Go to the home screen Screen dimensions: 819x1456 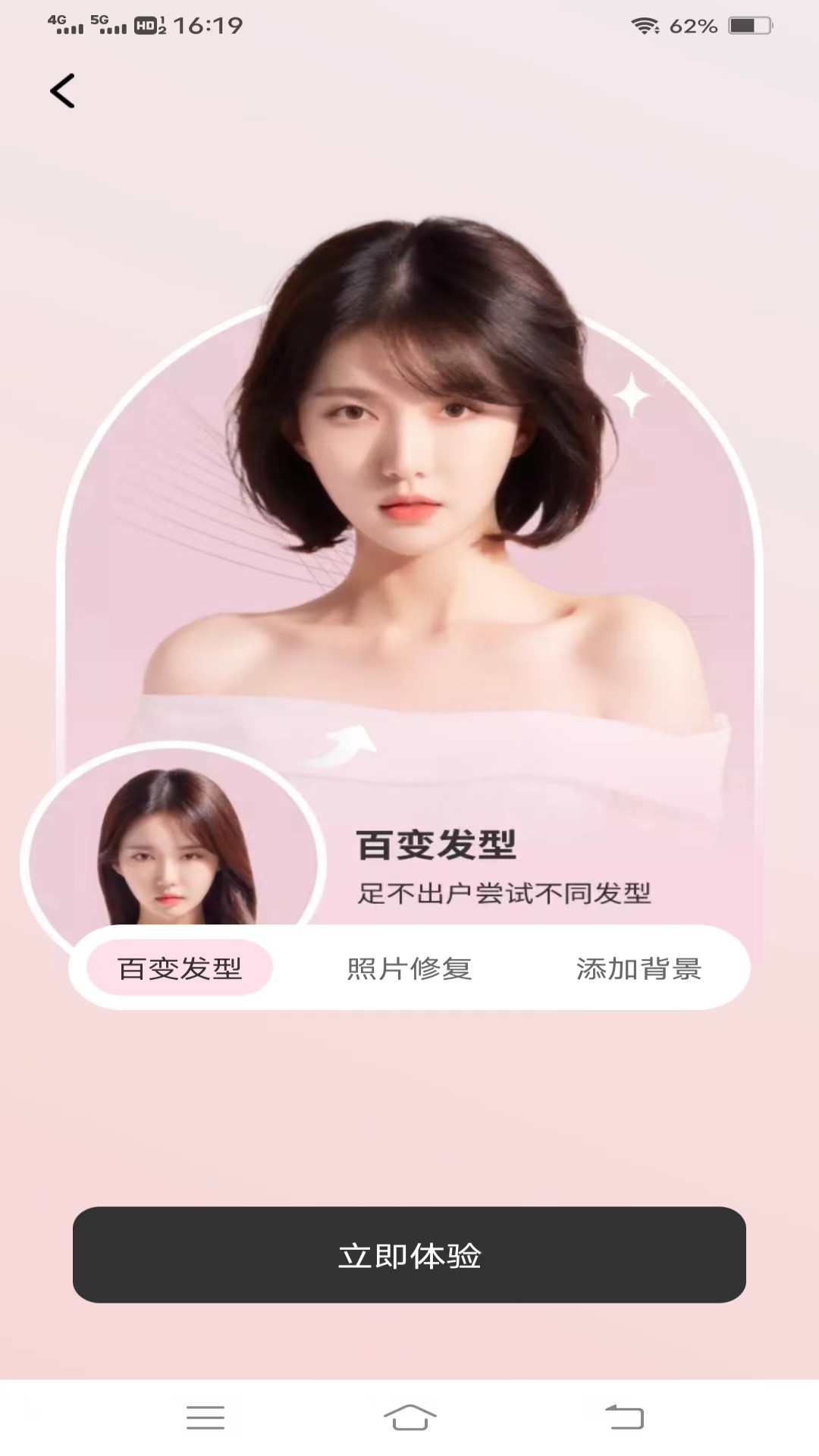410,1417
